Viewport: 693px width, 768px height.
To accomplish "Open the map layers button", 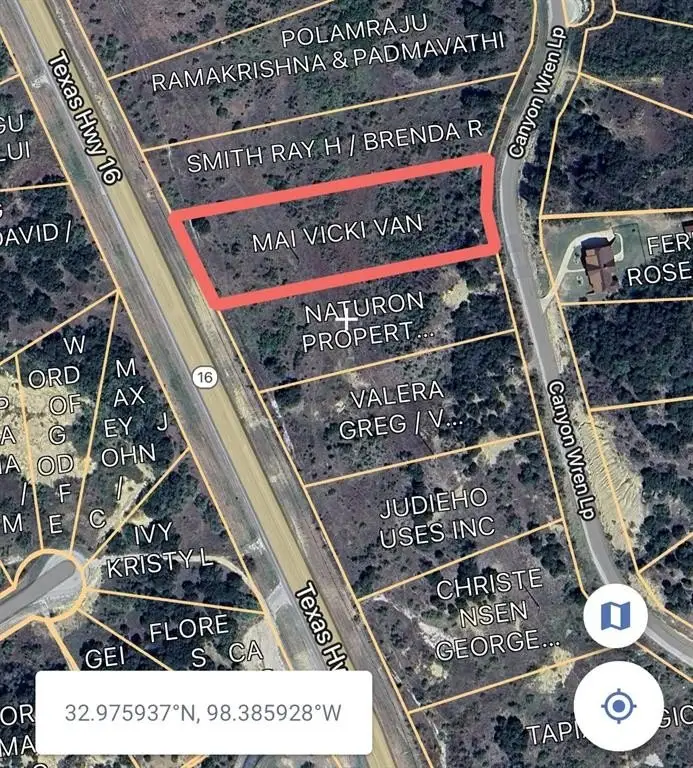I will [615, 617].
